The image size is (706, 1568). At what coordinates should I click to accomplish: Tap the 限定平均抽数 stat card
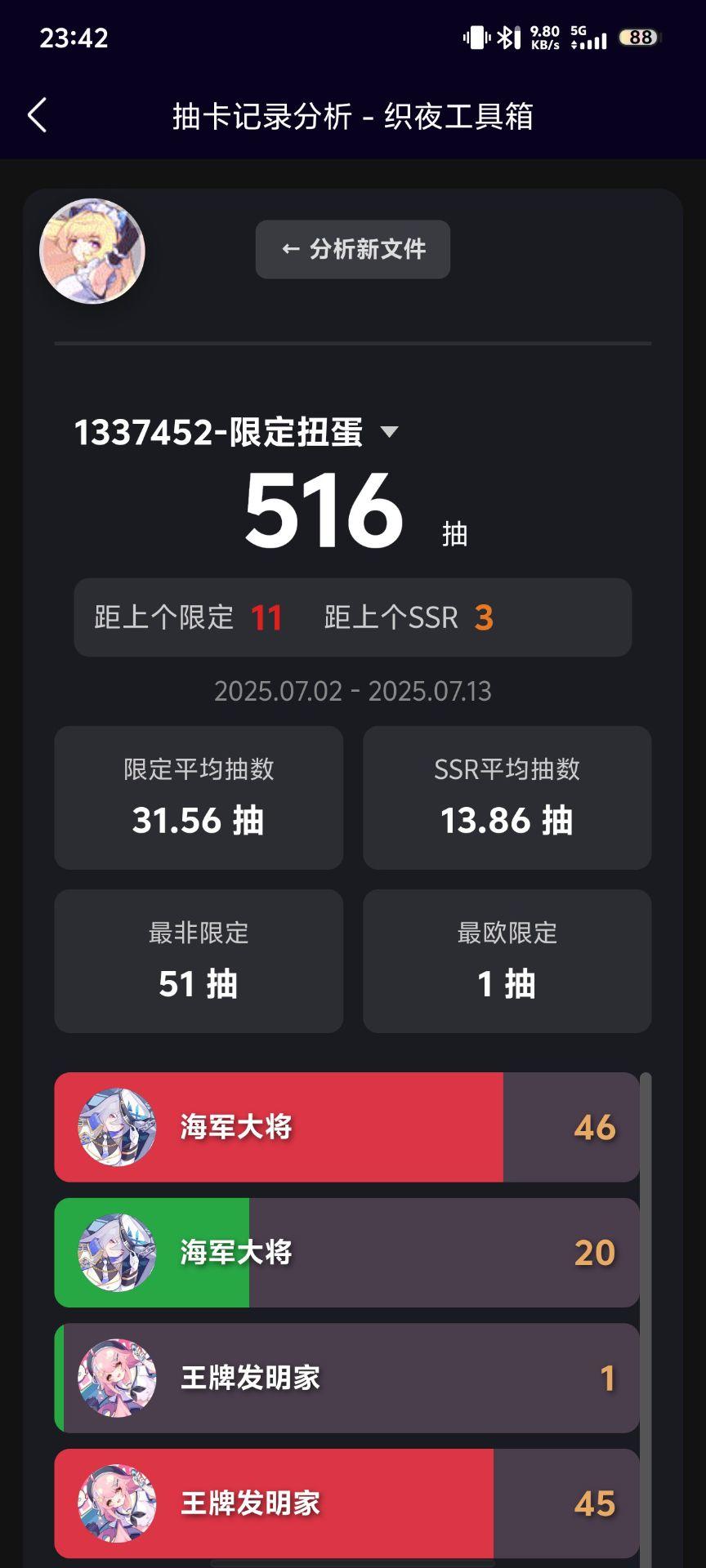click(x=198, y=796)
